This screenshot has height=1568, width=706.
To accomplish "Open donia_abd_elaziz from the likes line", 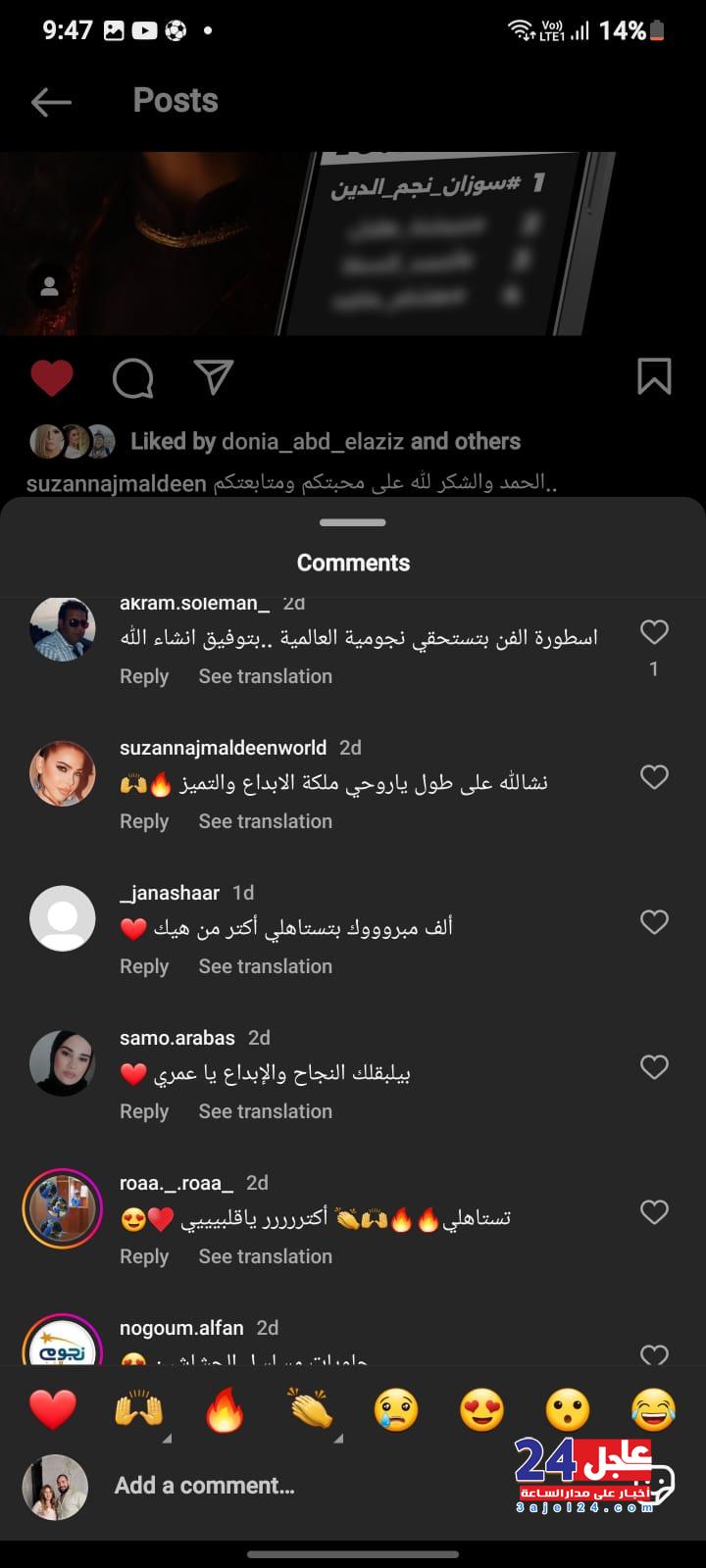I will pyautogui.click(x=313, y=441).
